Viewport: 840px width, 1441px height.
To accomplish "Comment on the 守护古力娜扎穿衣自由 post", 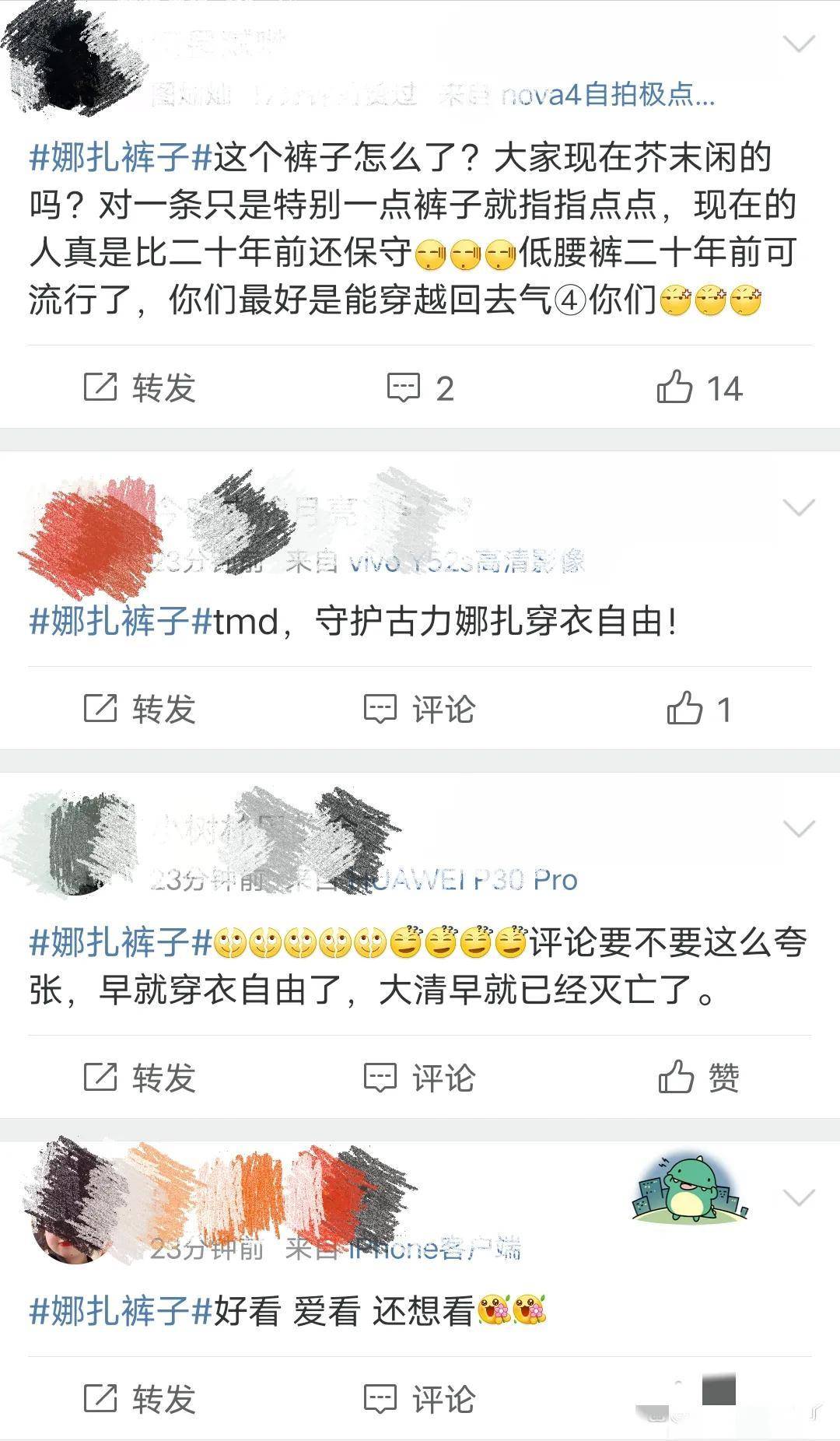I will click(x=420, y=709).
